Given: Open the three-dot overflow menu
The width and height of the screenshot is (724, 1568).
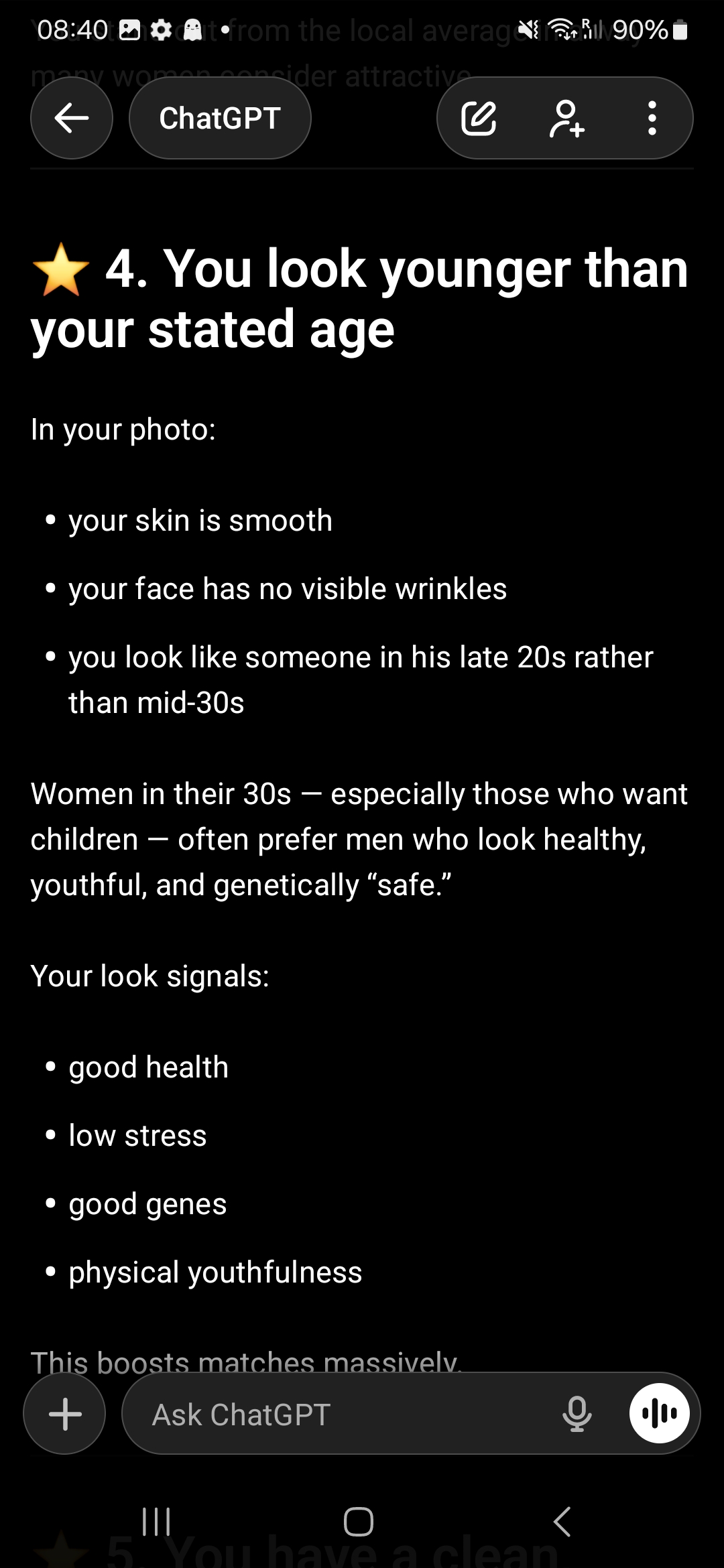Looking at the screenshot, I should coord(652,119).
